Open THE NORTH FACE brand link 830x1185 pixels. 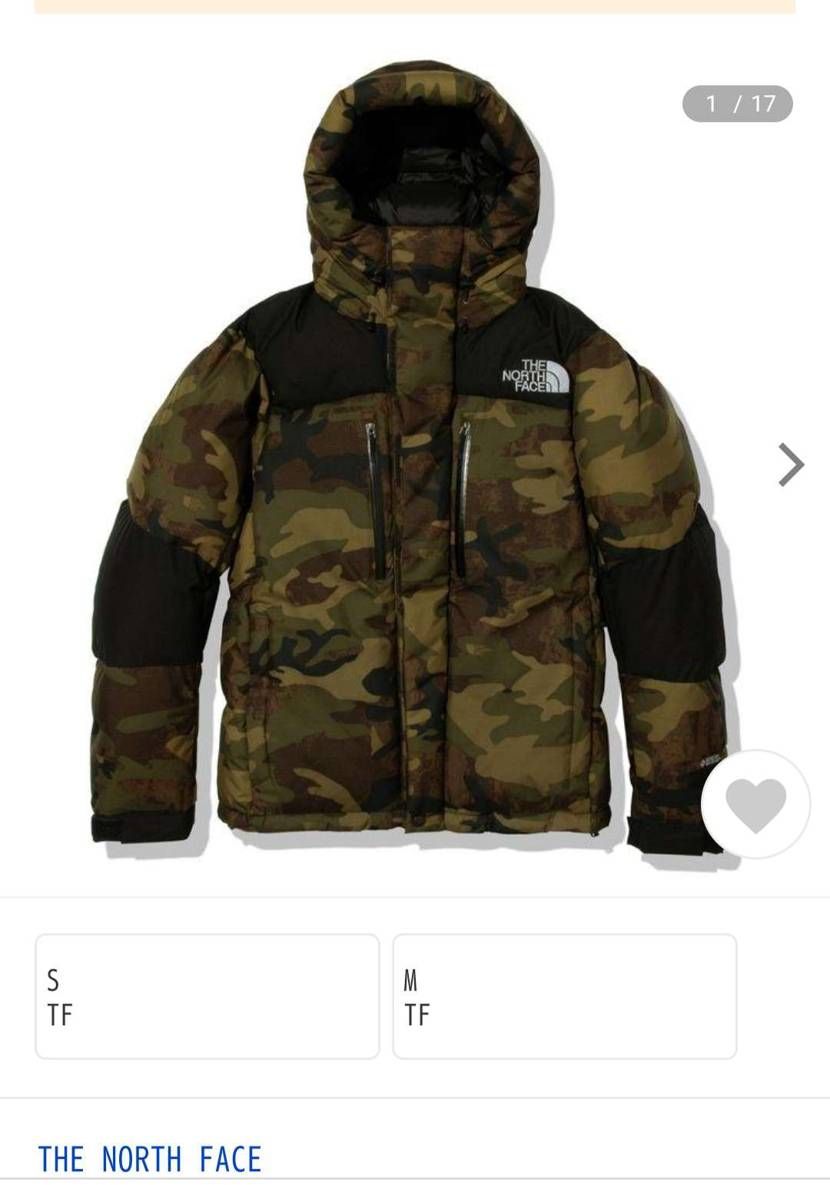(150, 1159)
